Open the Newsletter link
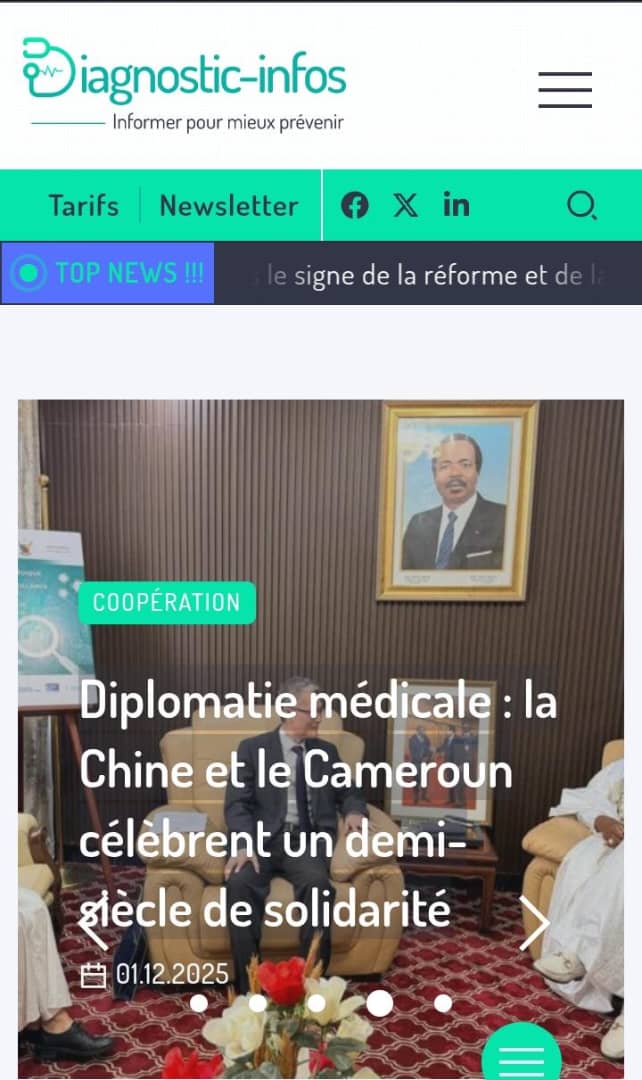 (x=229, y=206)
